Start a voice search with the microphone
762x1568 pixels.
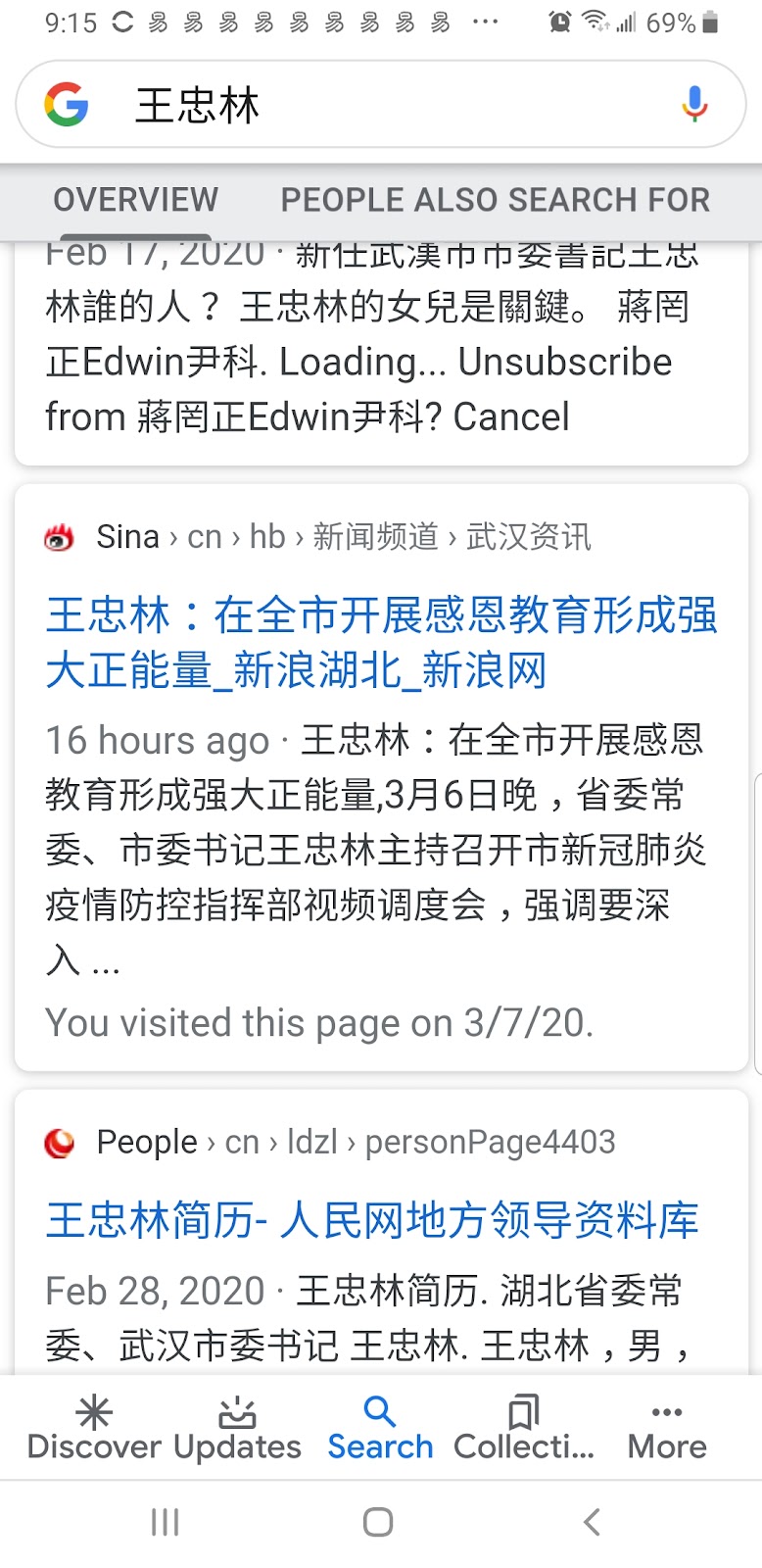[694, 104]
